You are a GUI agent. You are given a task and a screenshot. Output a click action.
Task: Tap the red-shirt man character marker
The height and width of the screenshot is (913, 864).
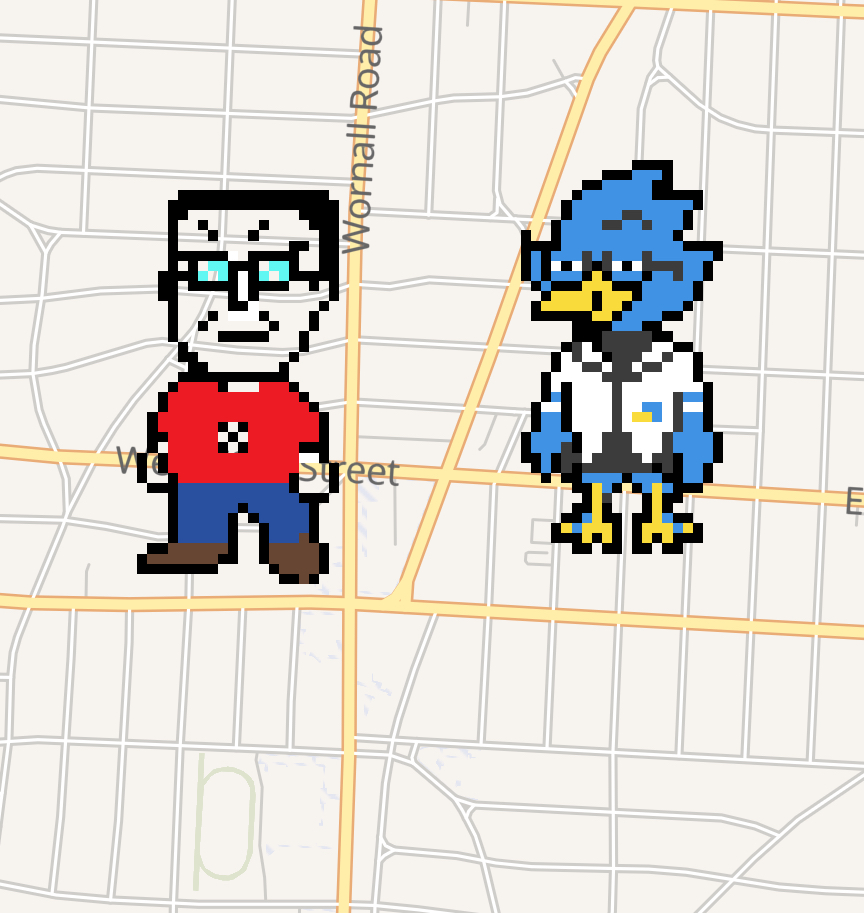click(238, 387)
